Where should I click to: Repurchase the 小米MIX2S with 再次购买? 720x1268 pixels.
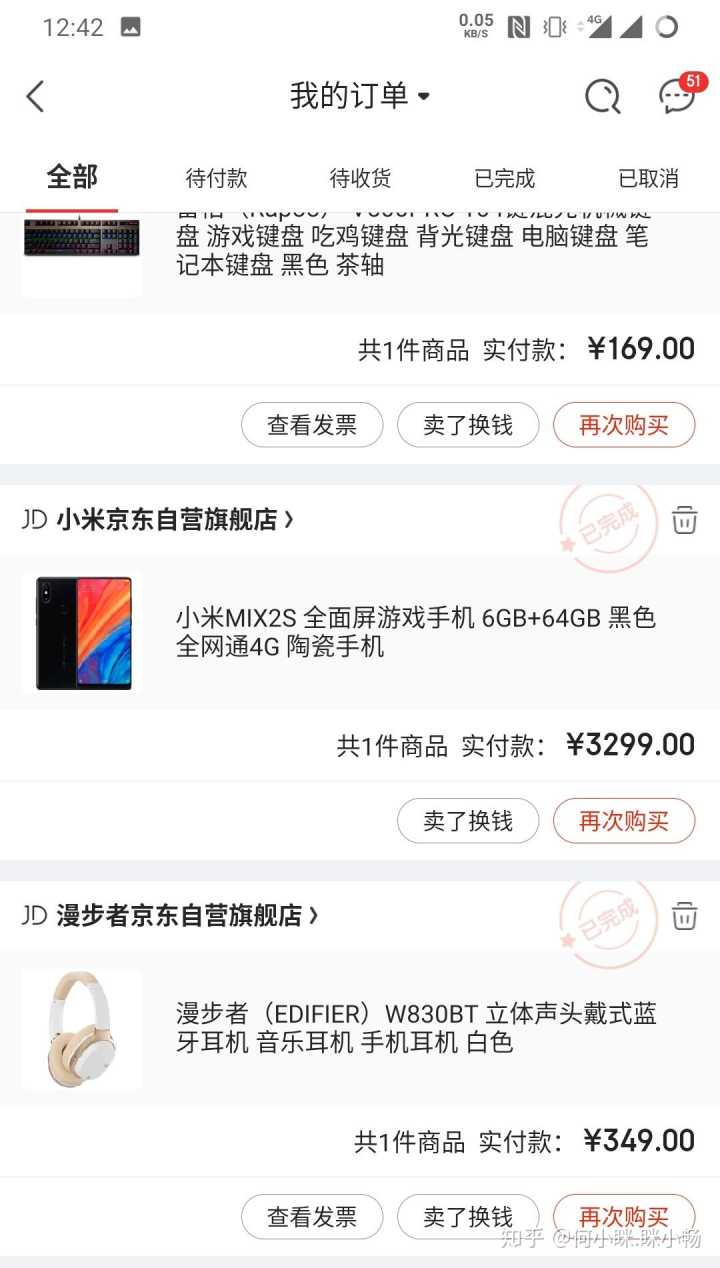624,821
